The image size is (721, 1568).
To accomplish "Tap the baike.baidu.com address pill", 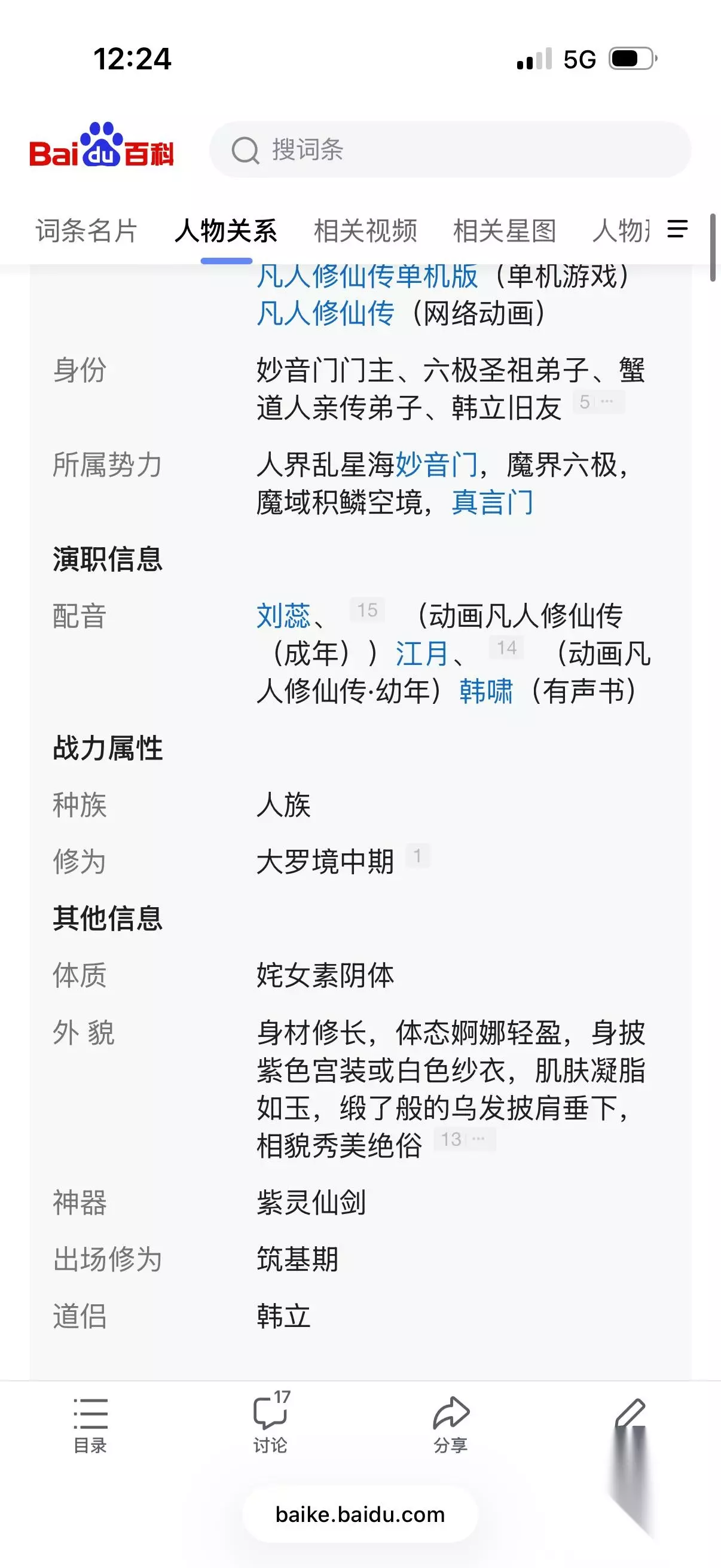I will coord(360,1514).
